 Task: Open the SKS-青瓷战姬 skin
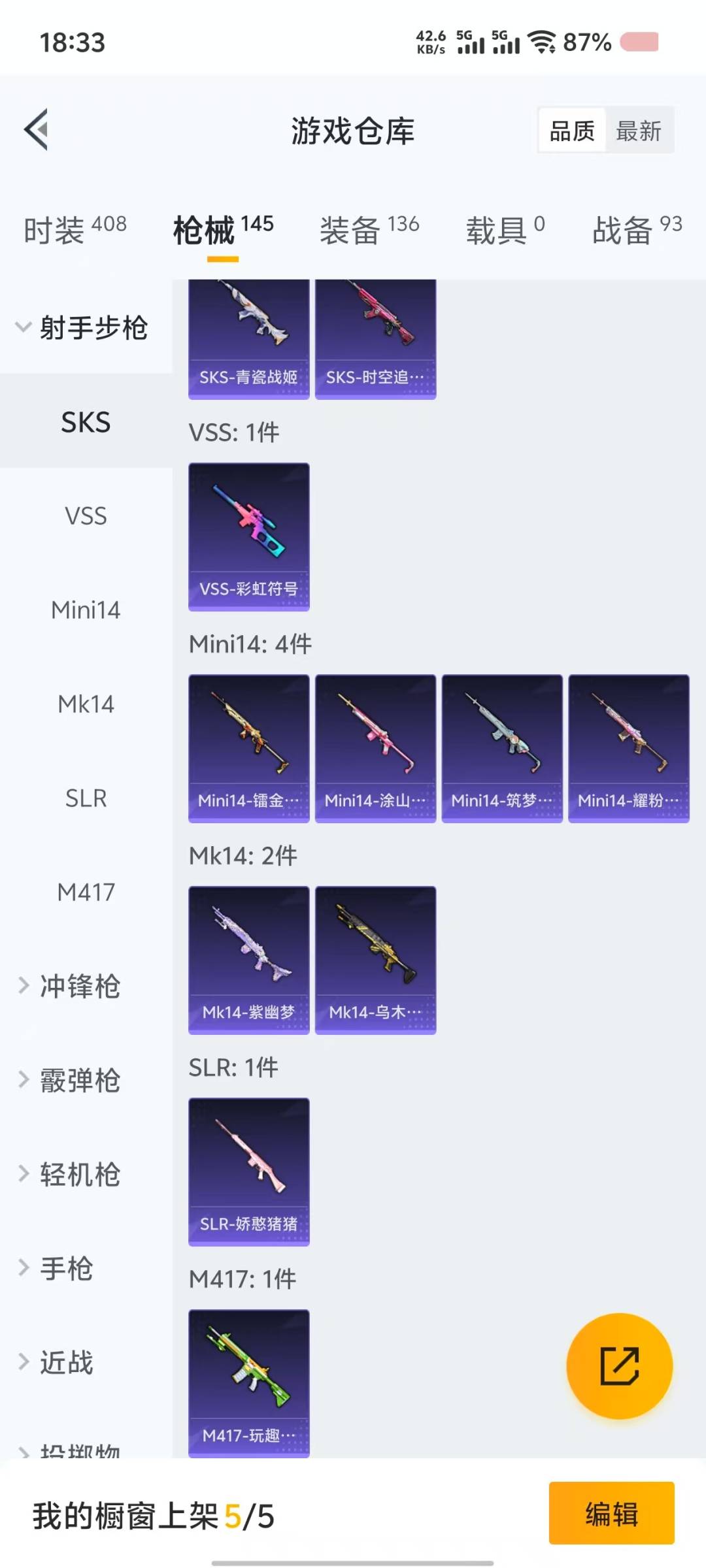coord(248,340)
